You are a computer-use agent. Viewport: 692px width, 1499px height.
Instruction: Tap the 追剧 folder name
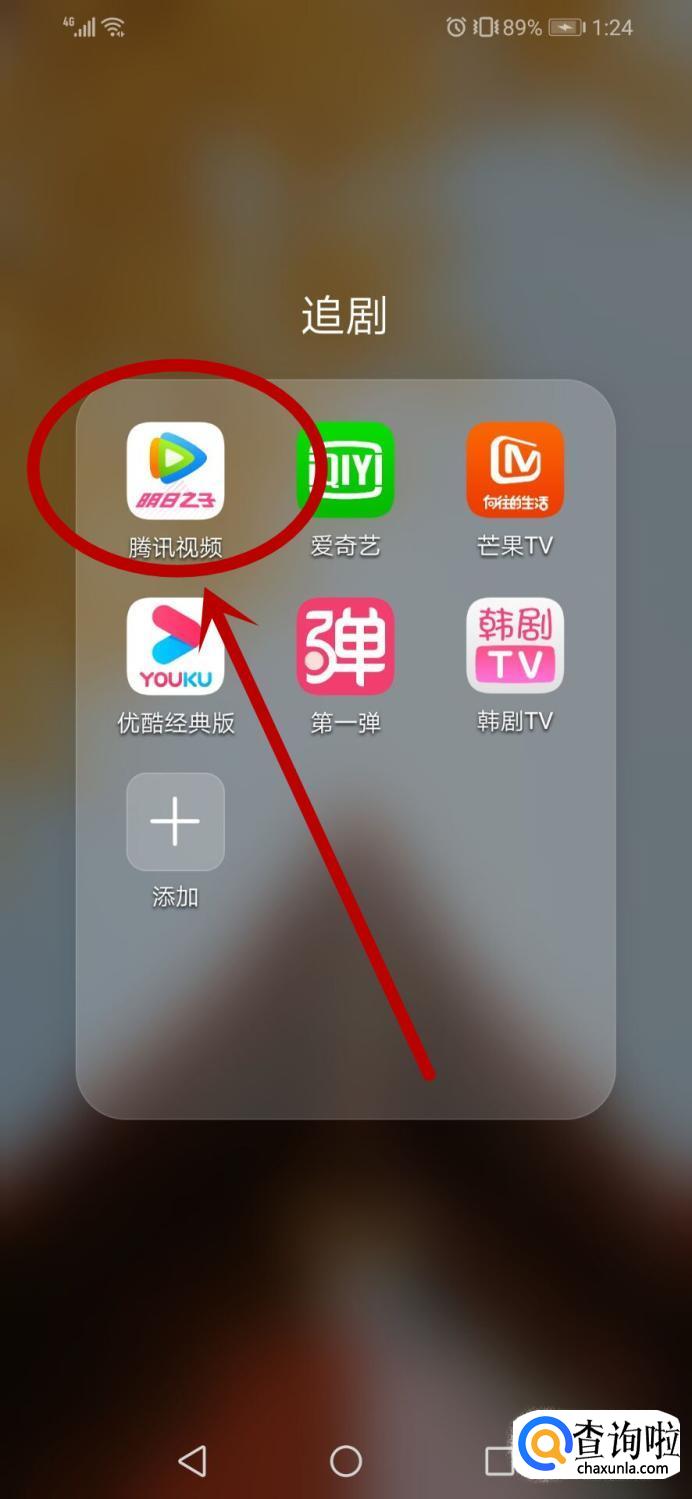click(x=345, y=316)
